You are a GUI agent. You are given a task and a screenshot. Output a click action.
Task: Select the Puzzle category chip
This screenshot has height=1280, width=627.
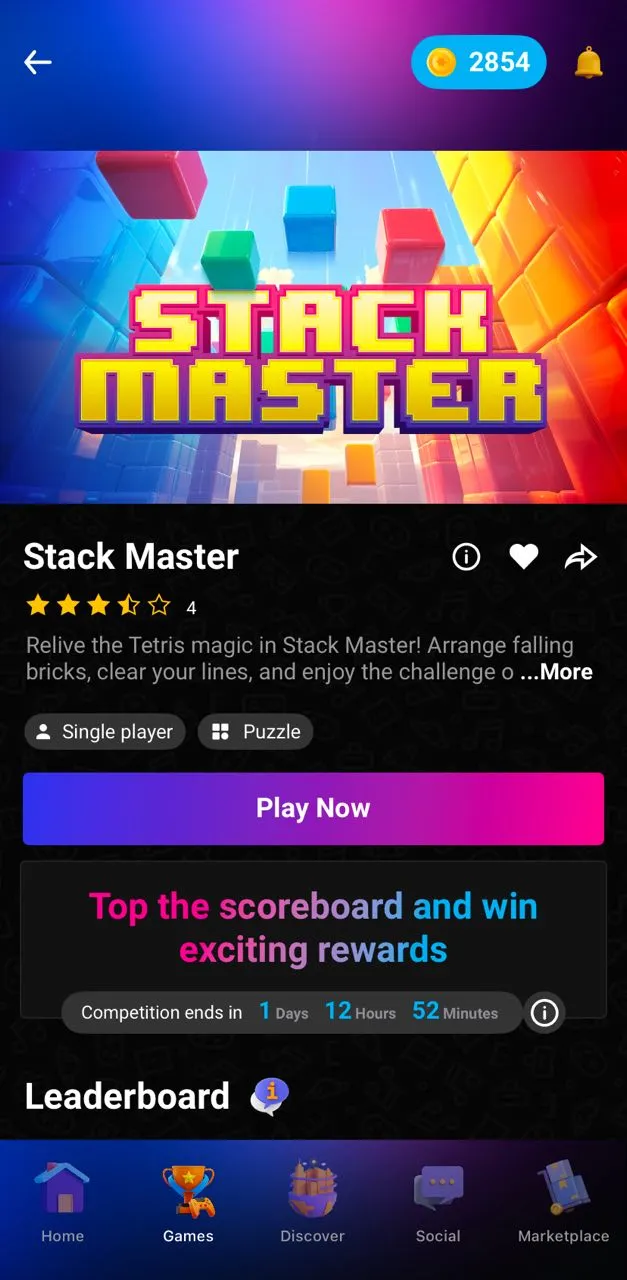tap(256, 732)
